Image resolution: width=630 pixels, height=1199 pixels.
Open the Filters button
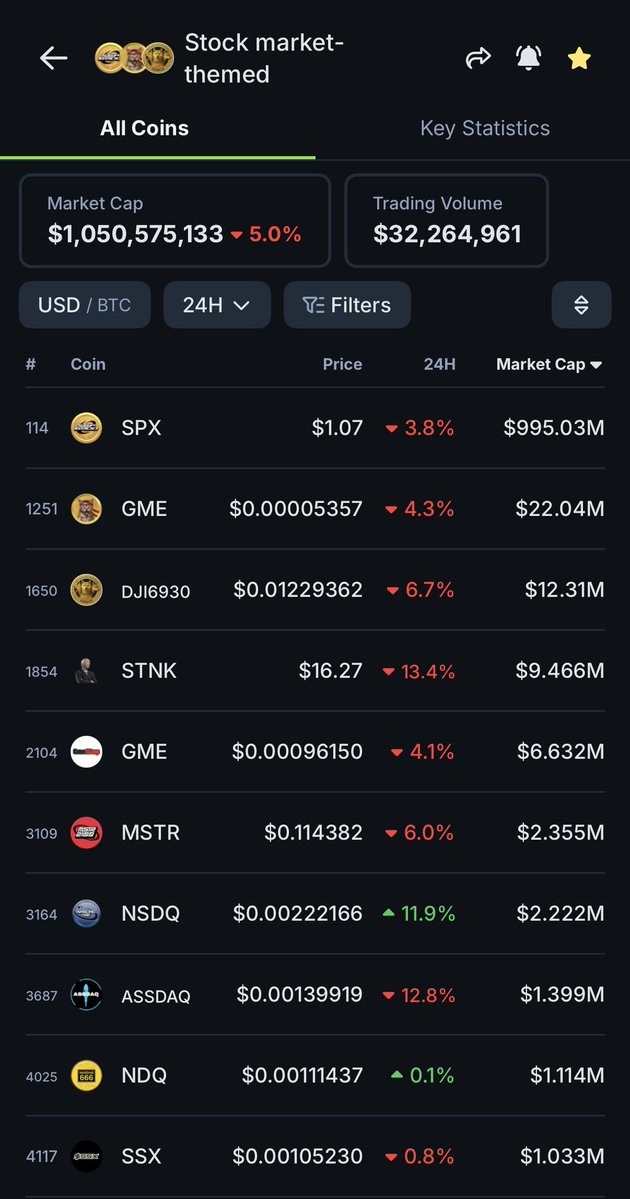pyautogui.click(x=346, y=305)
